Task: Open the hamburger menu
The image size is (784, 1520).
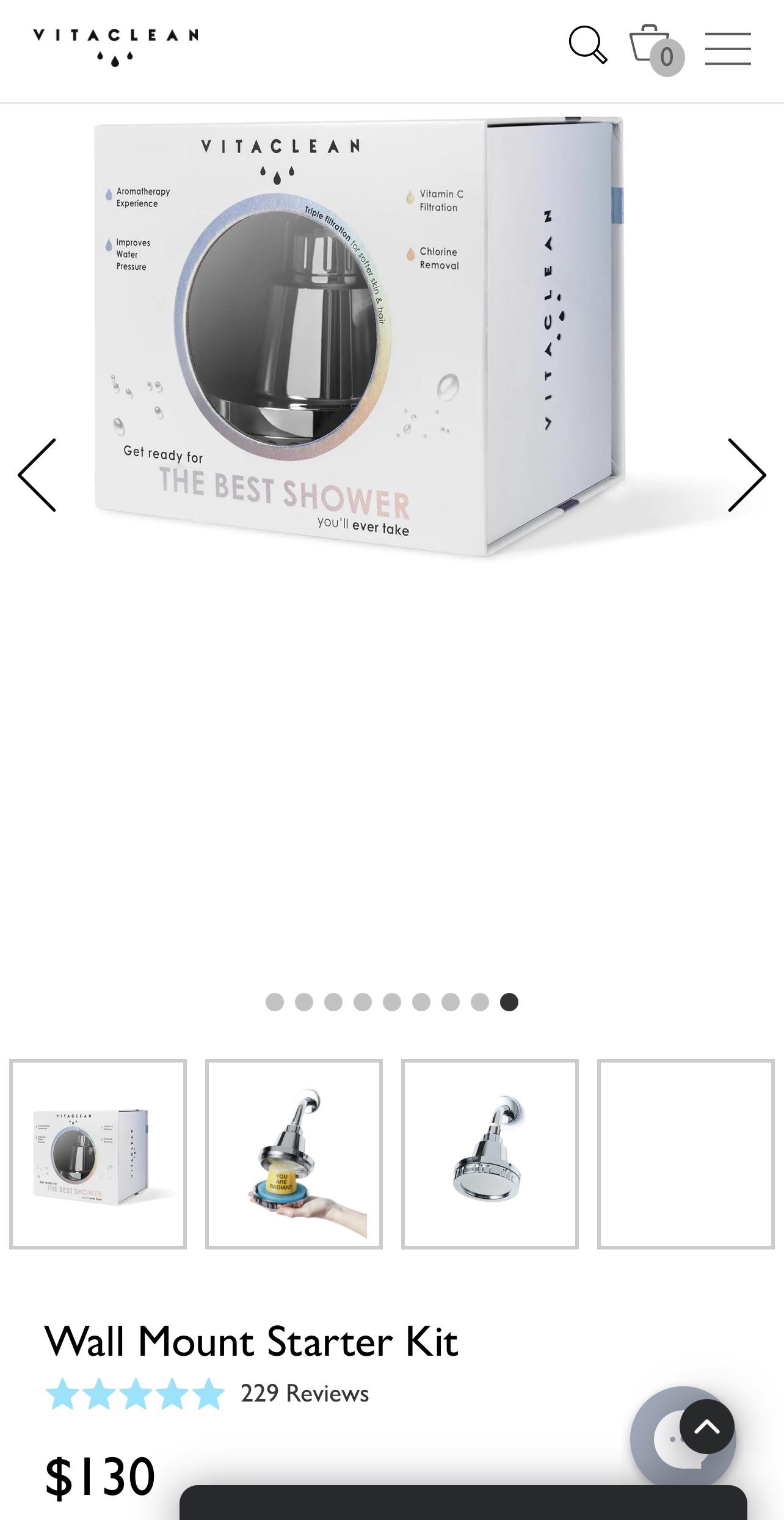Action: click(728, 49)
